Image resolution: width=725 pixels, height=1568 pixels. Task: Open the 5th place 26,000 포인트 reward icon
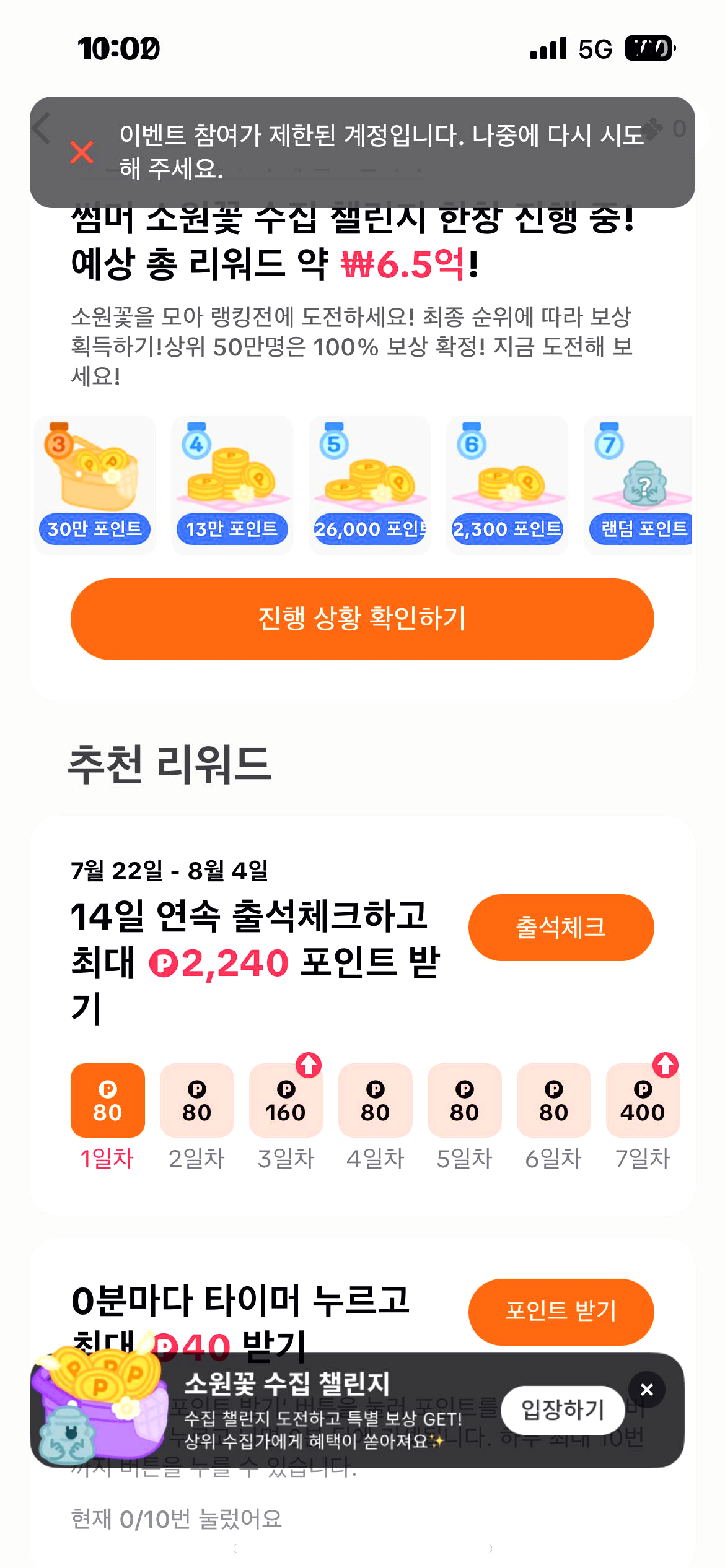point(370,477)
